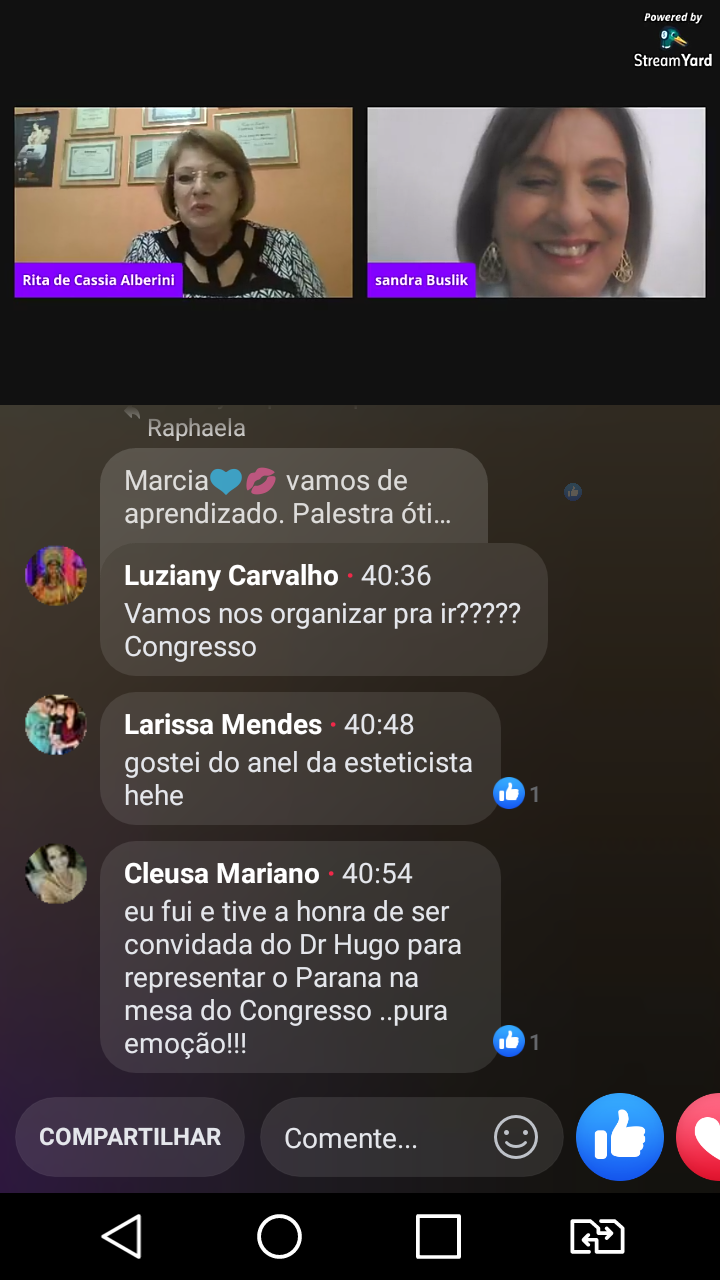This screenshot has height=1280, width=720.
Task: Send a heart love reaction
Action: (x=702, y=1138)
